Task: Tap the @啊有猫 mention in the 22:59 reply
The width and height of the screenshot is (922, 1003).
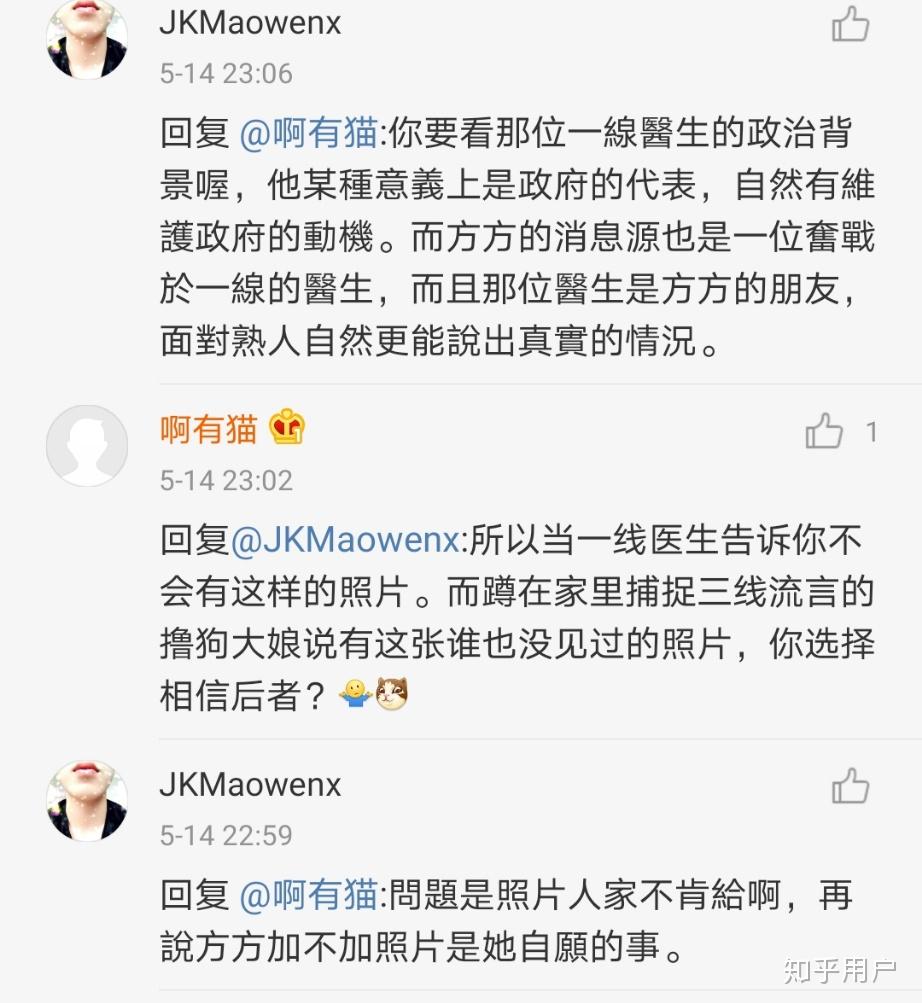Action: click(310, 895)
